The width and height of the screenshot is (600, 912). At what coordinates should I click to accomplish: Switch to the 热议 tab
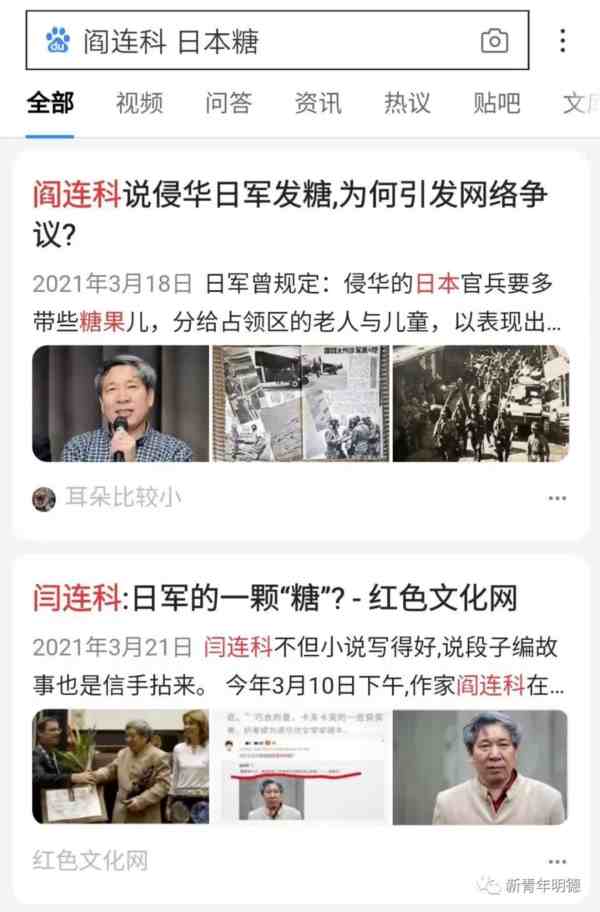click(x=407, y=103)
